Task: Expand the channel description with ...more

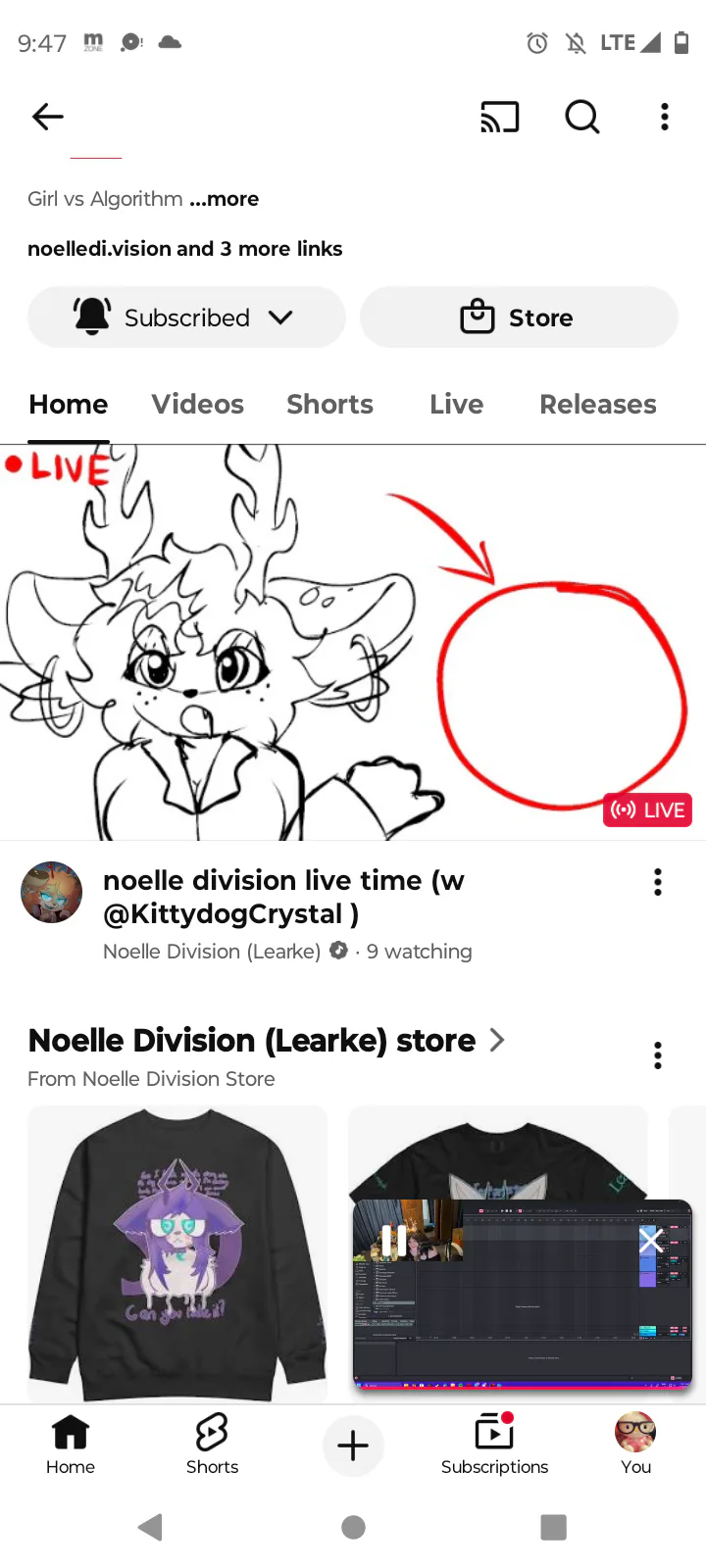Action: [224, 199]
